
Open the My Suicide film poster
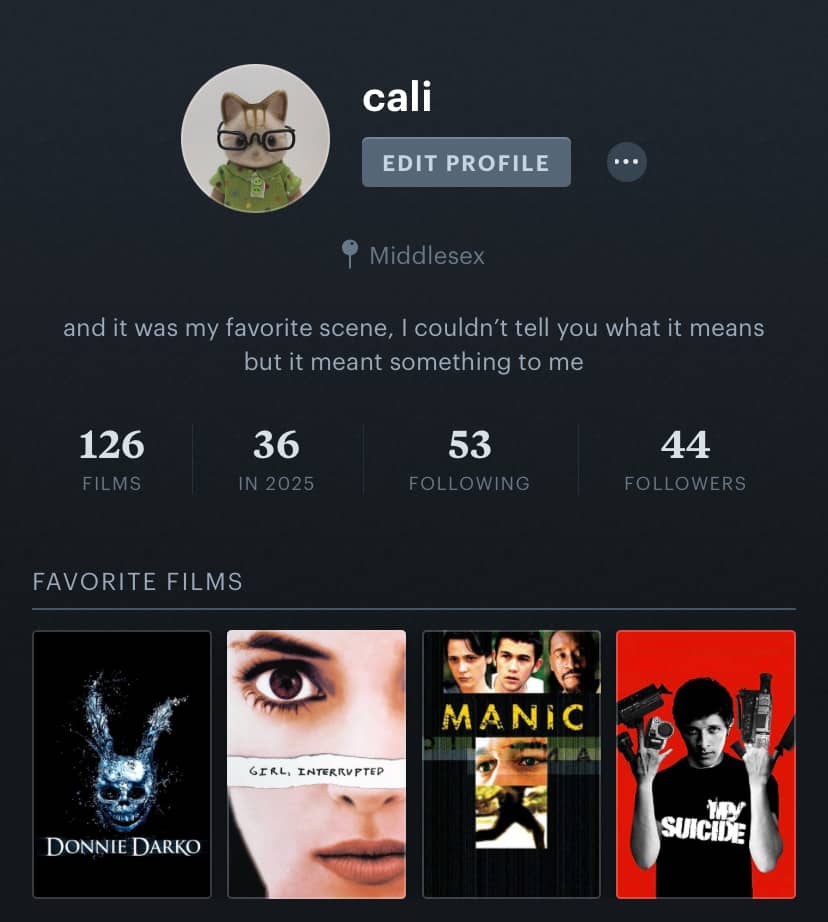[x=706, y=764]
